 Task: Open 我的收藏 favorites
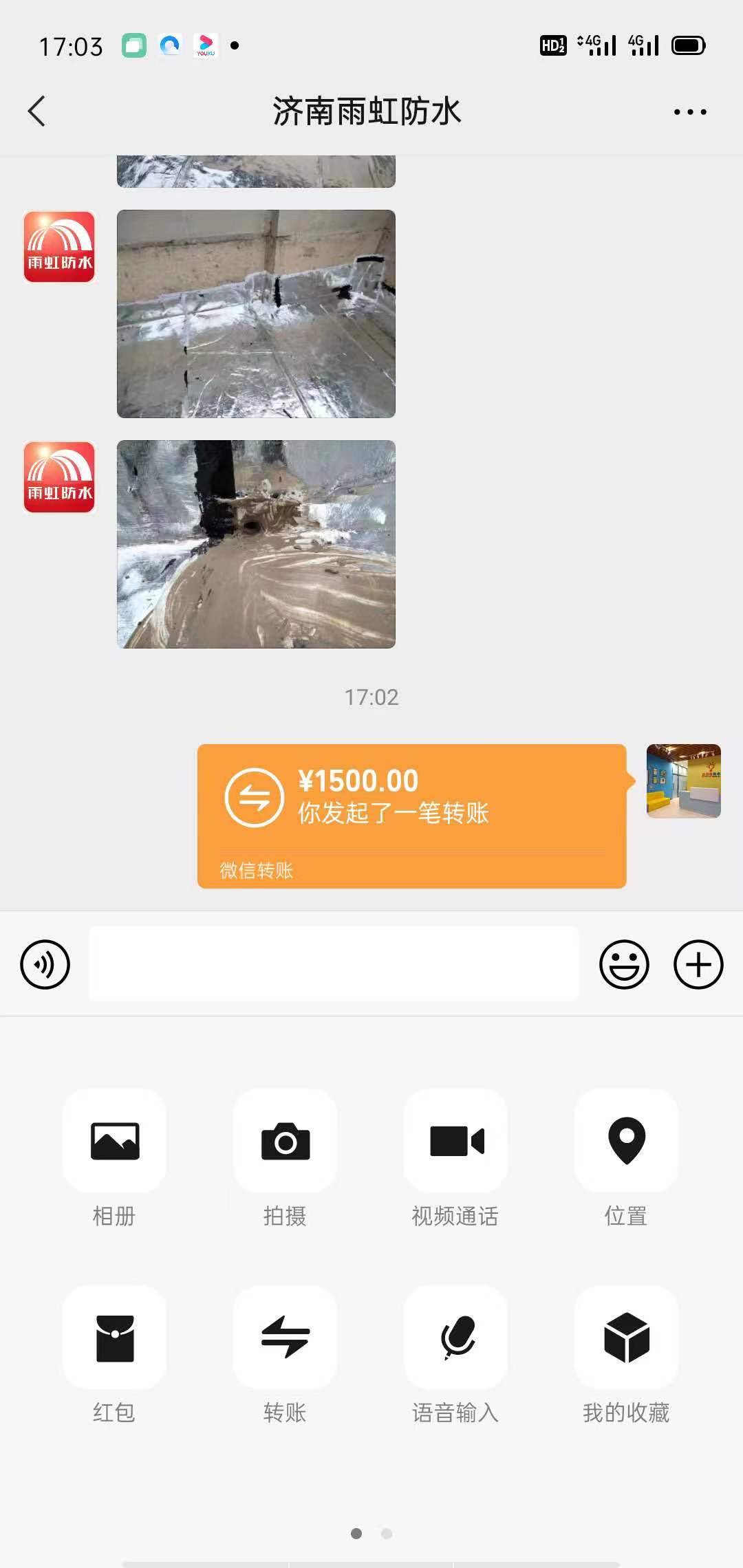pyautogui.click(x=626, y=1337)
